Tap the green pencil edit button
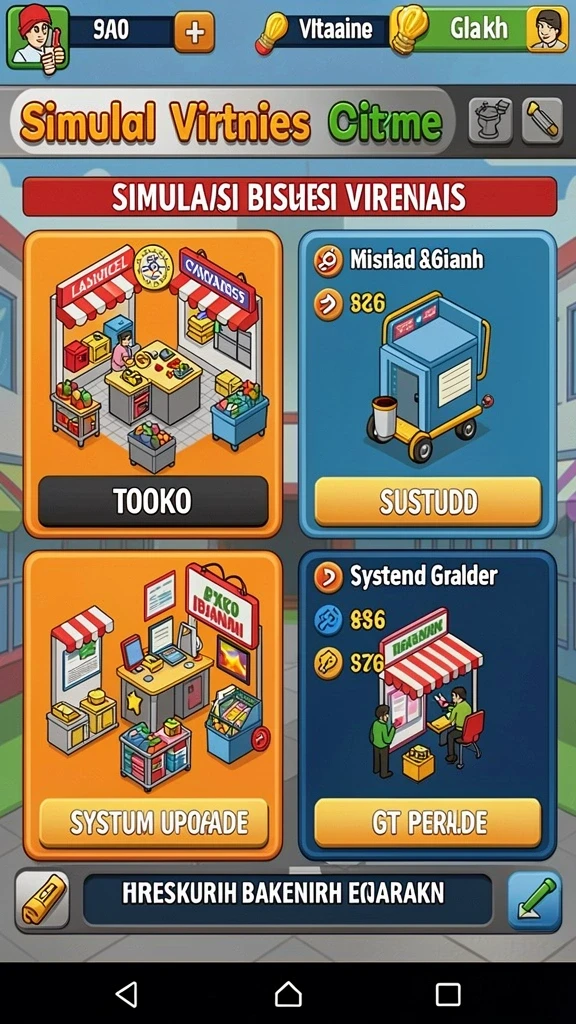The image size is (576, 1024). (535, 900)
